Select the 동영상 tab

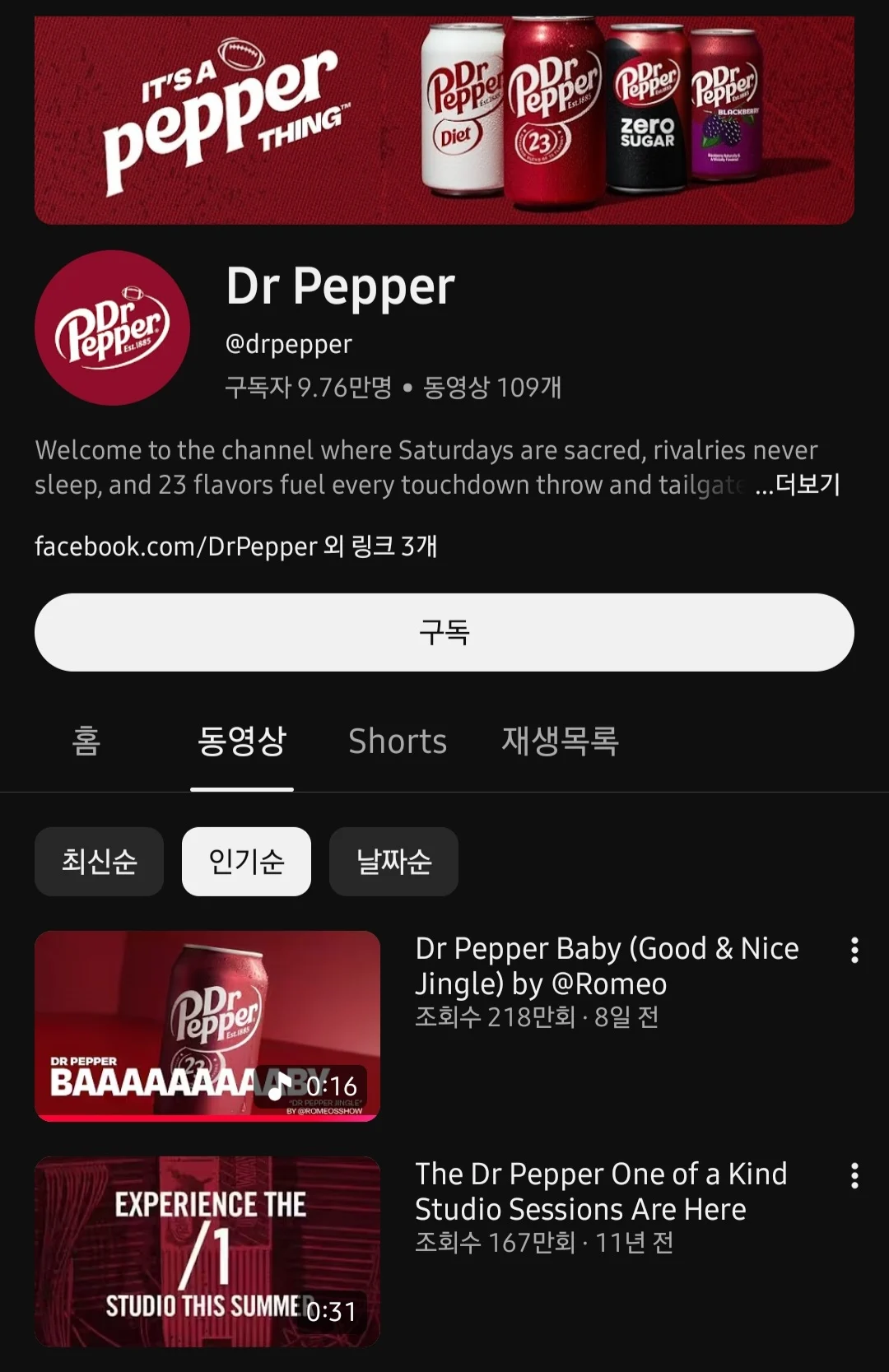tap(241, 741)
